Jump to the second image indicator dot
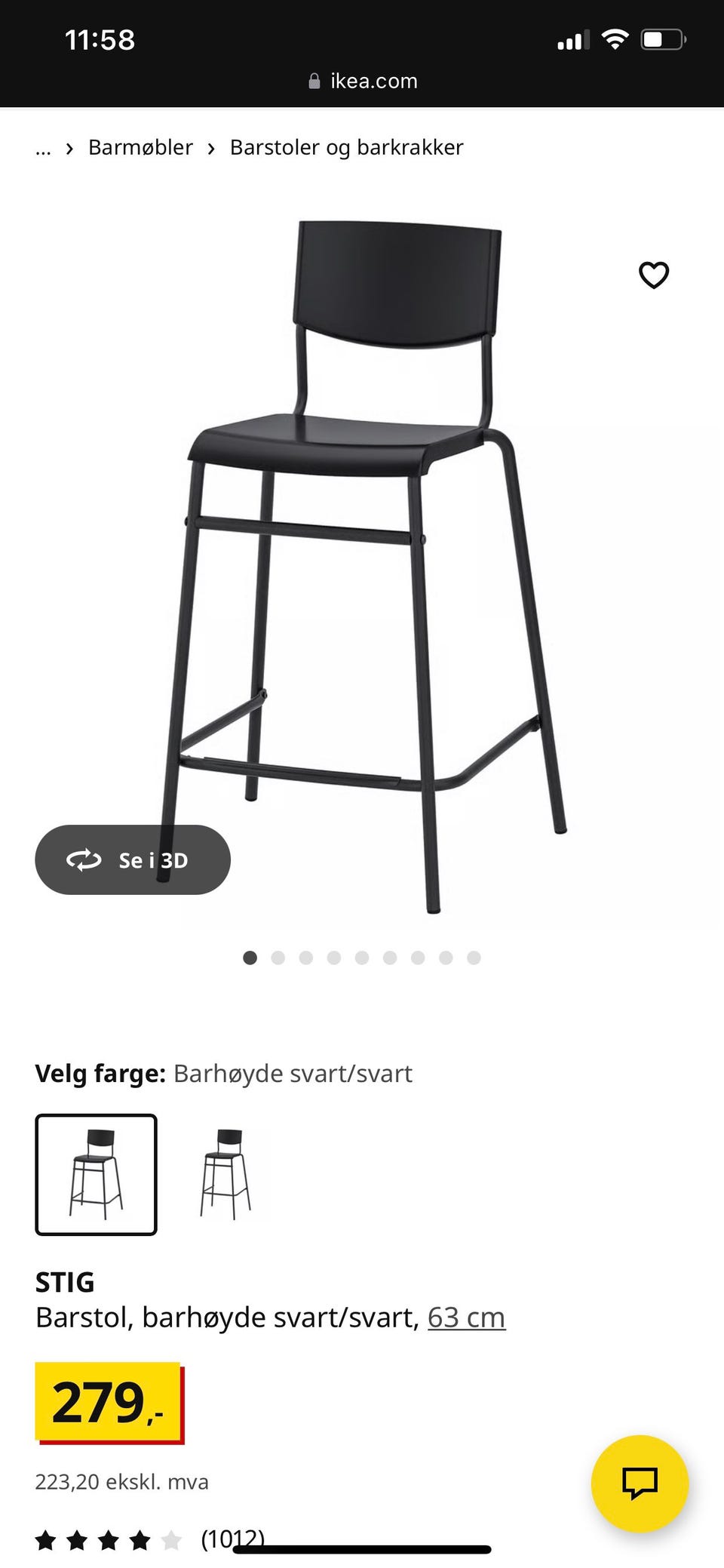This screenshot has height=1568, width=724. pyautogui.click(x=278, y=958)
